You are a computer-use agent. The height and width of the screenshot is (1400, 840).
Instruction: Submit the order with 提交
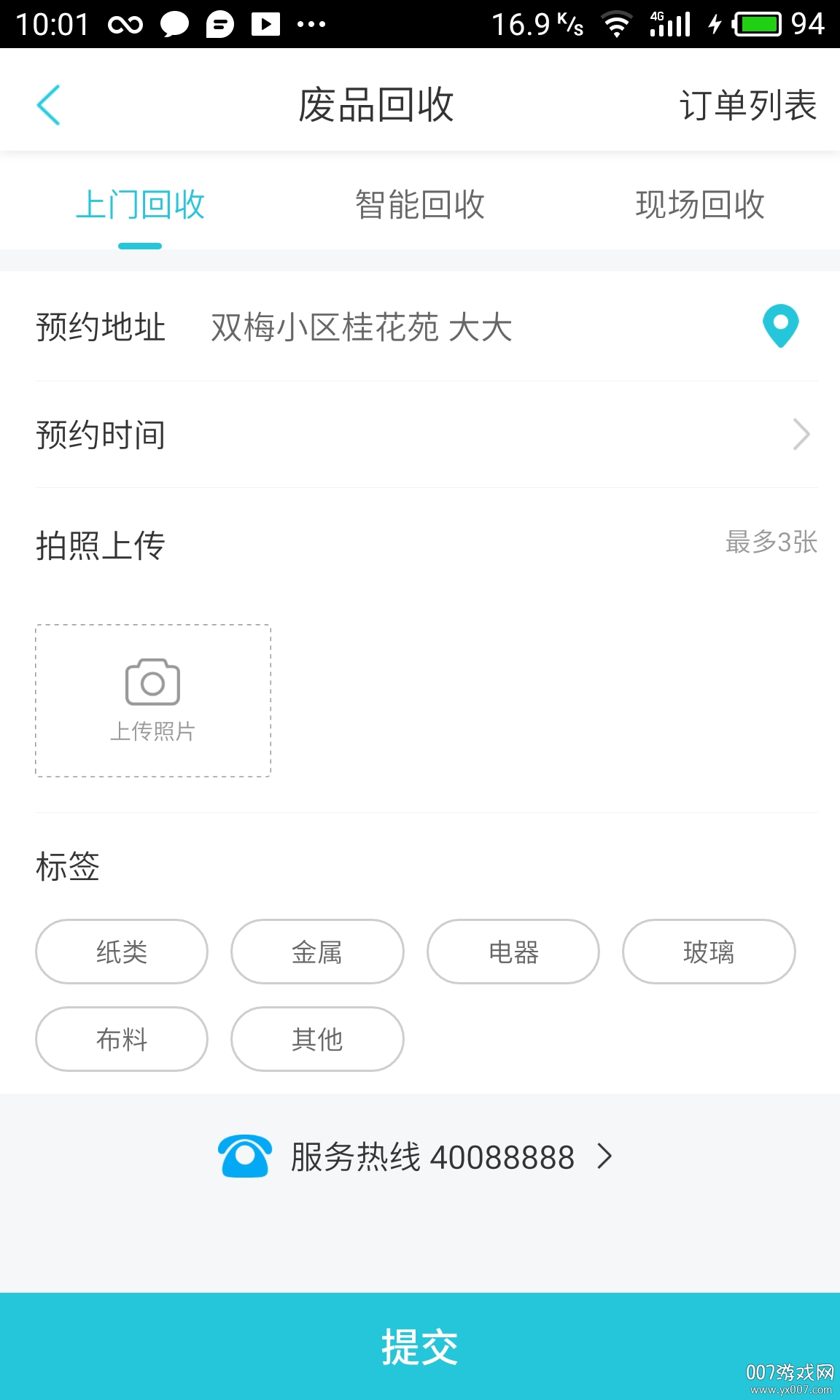(x=420, y=1346)
